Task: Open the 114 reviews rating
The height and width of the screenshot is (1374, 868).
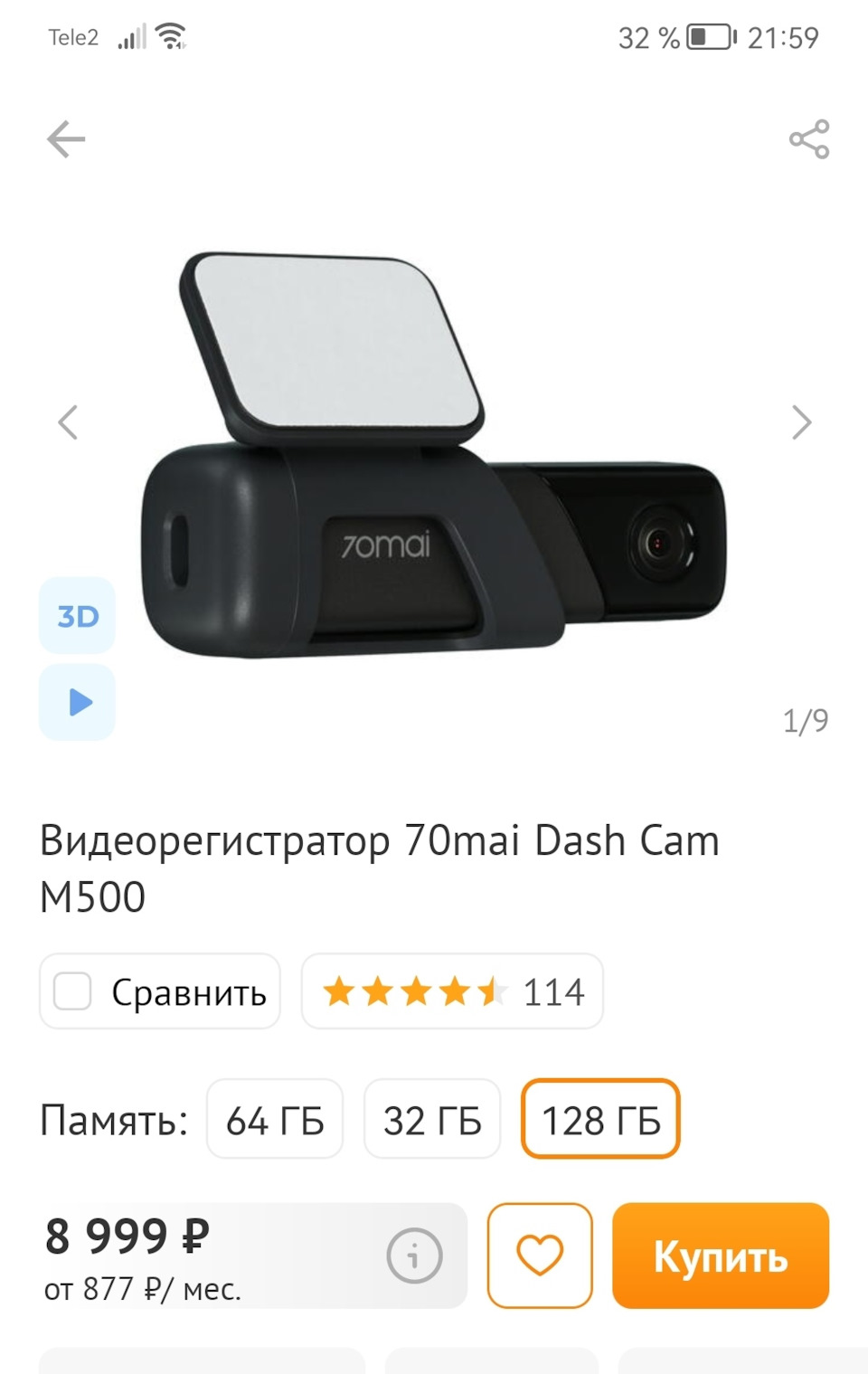Action: [452, 991]
